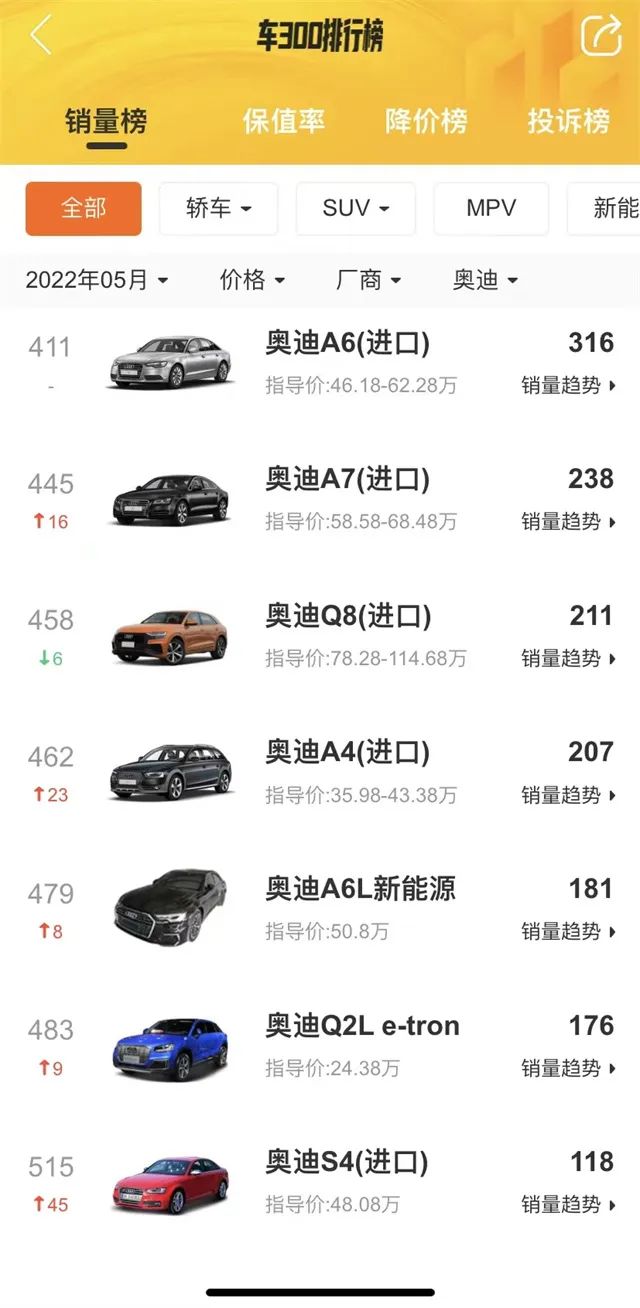Share the ranking via the top-right icon
The width and height of the screenshot is (640, 1308).
pos(601,36)
